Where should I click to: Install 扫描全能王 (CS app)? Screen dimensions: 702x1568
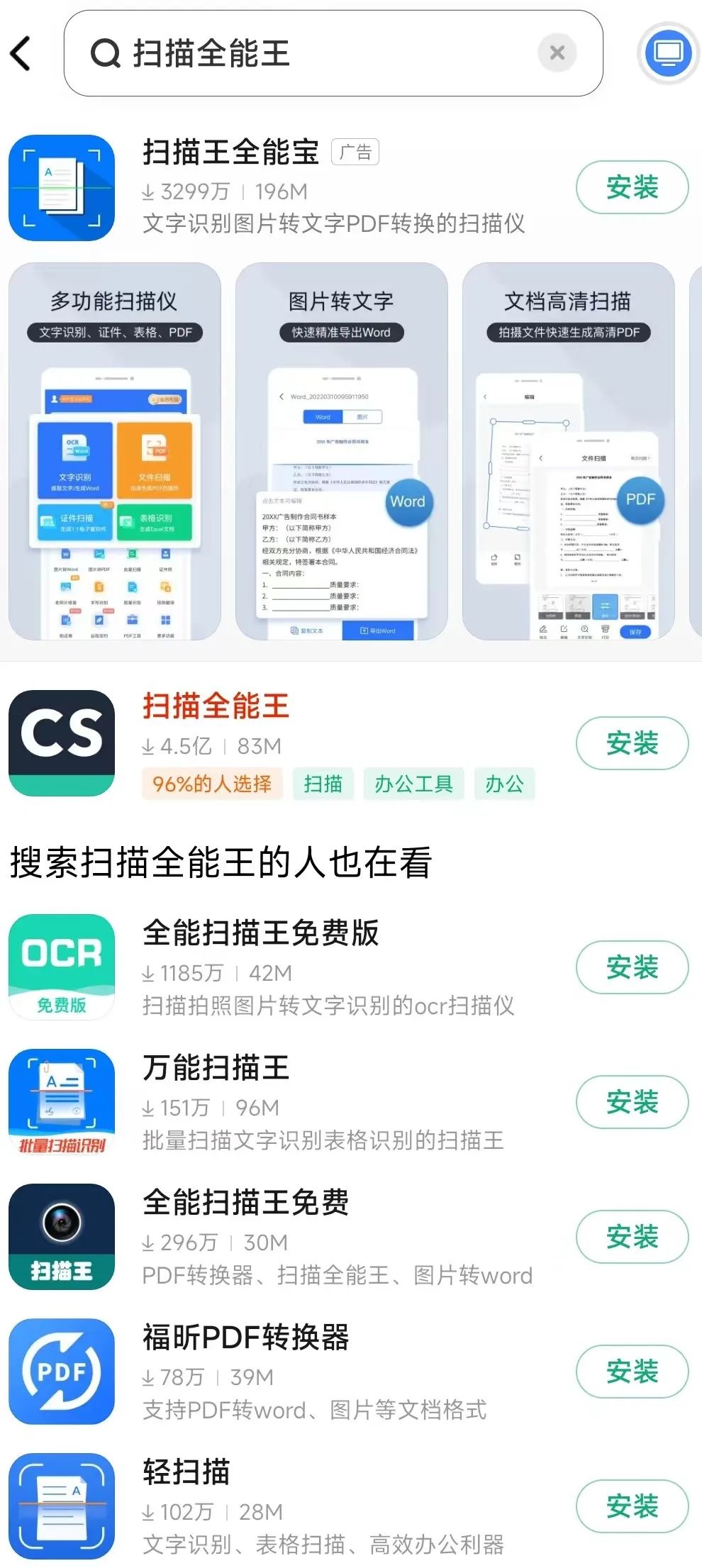(632, 743)
